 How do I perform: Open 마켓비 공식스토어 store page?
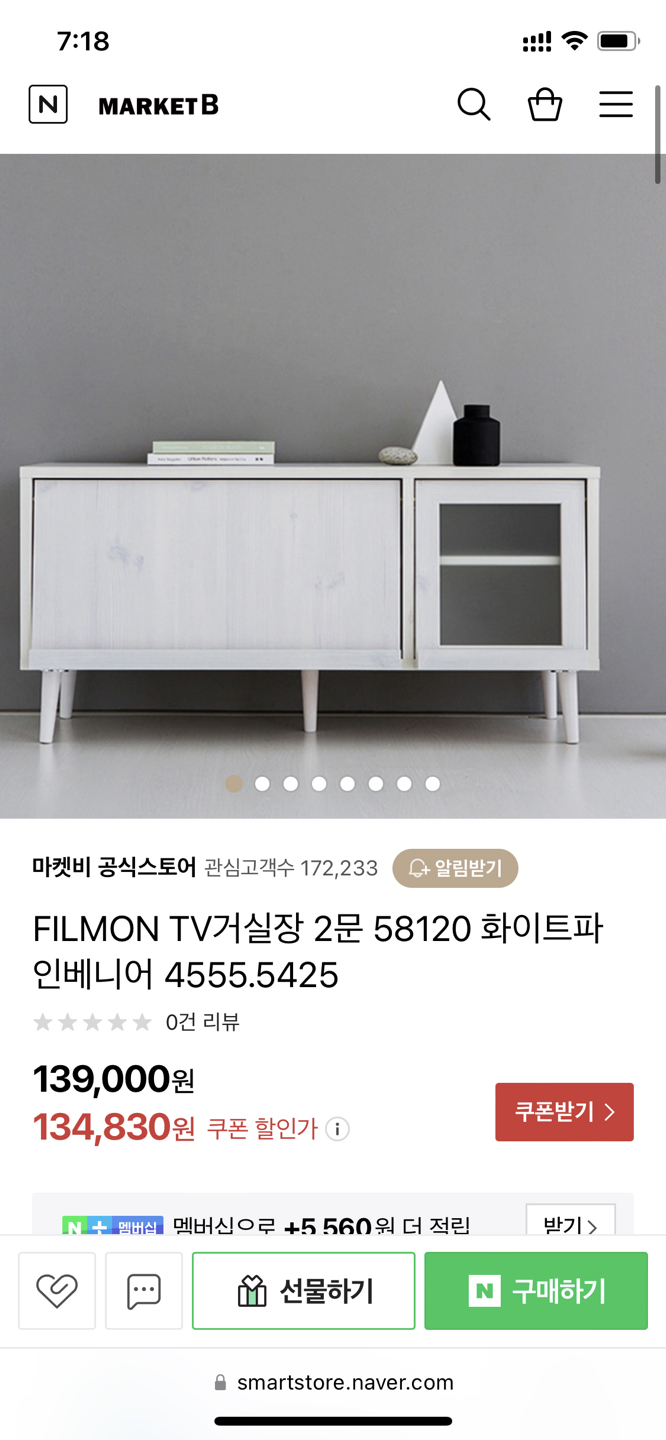pyautogui.click(x=114, y=868)
